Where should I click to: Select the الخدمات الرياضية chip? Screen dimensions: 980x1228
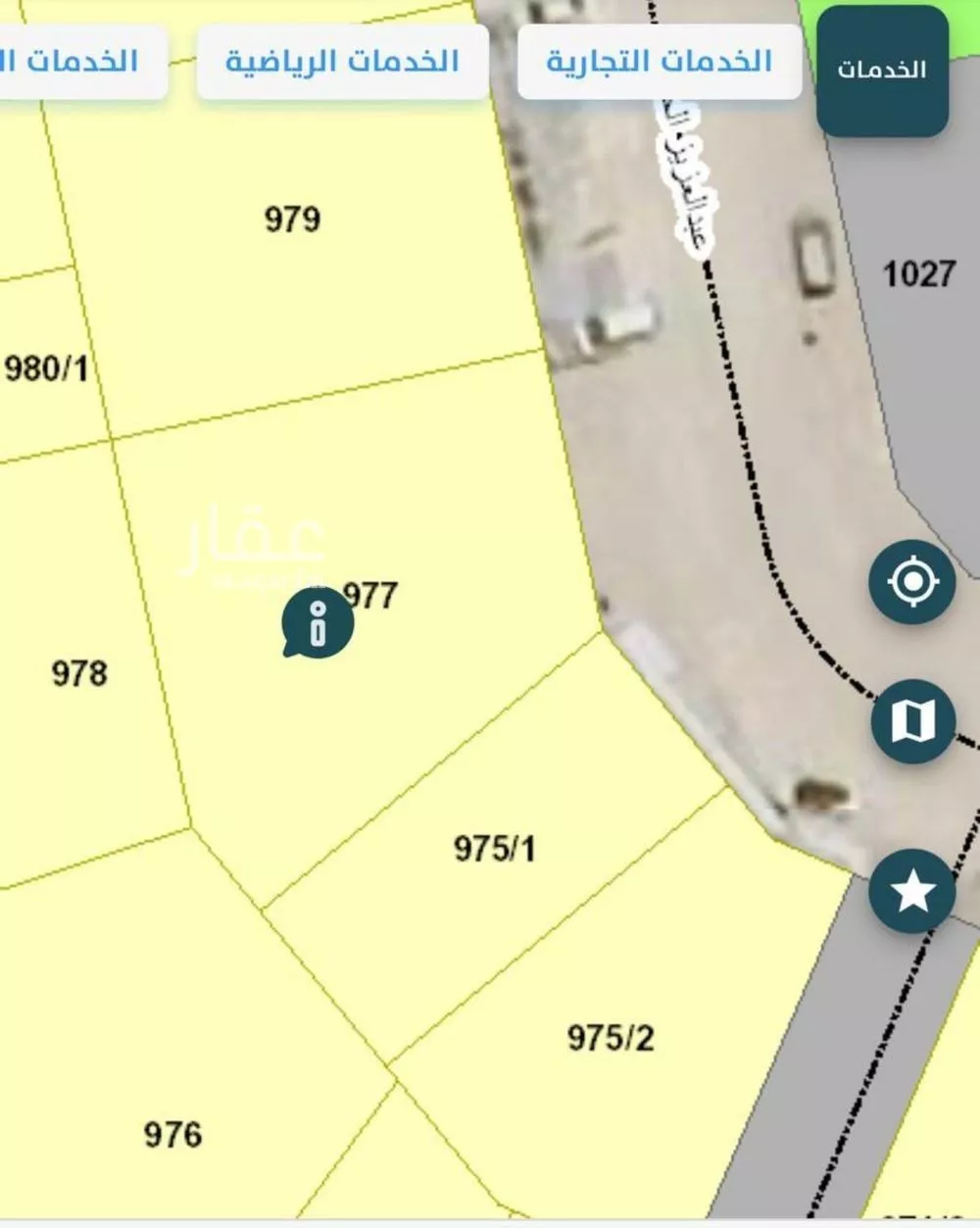[342, 62]
